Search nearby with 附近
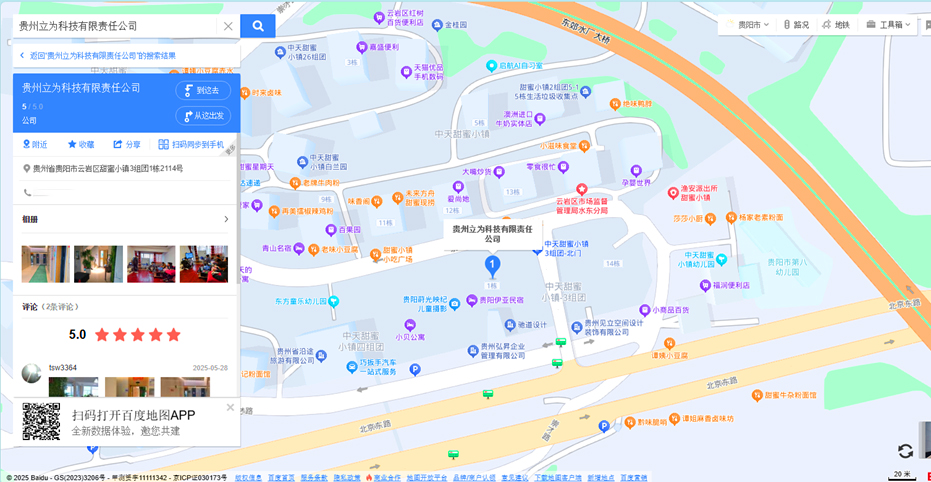The height and width of the screenshot is (482, 931). [x=35, y=145]
